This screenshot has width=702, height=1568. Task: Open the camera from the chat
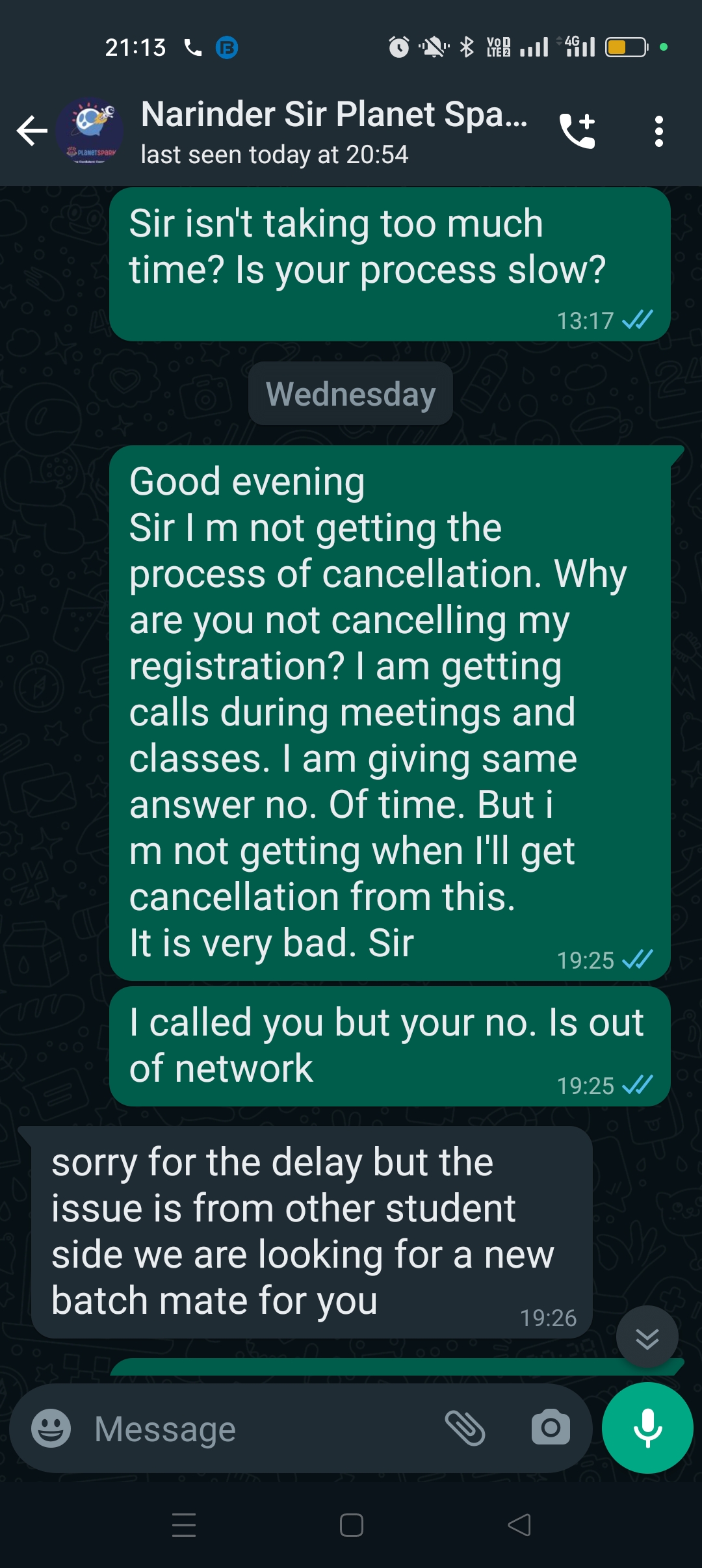pyautogui.click(x=551, y=1428)
